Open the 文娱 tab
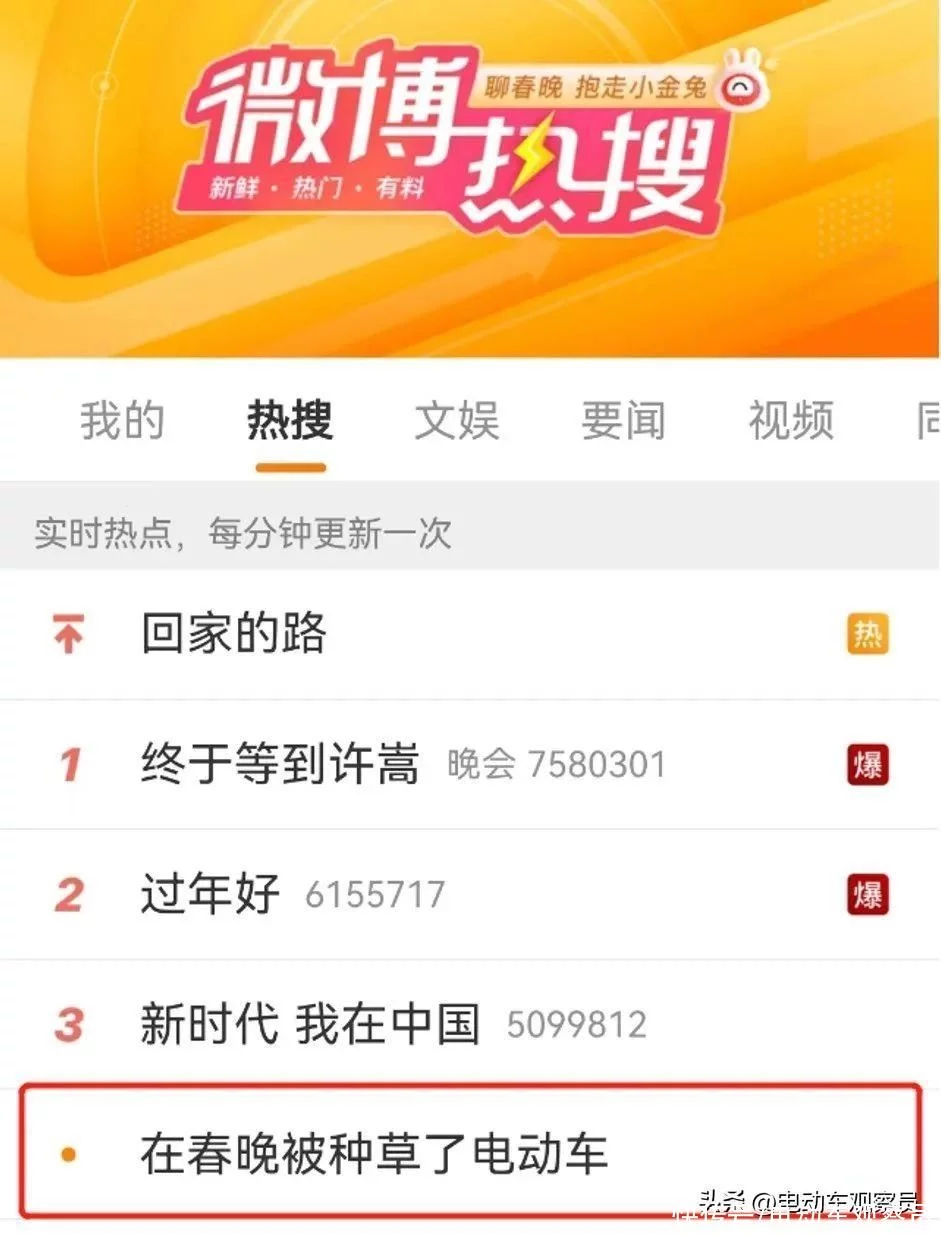This screenshot has height=1235, width=941. click(x=457, y=421)
